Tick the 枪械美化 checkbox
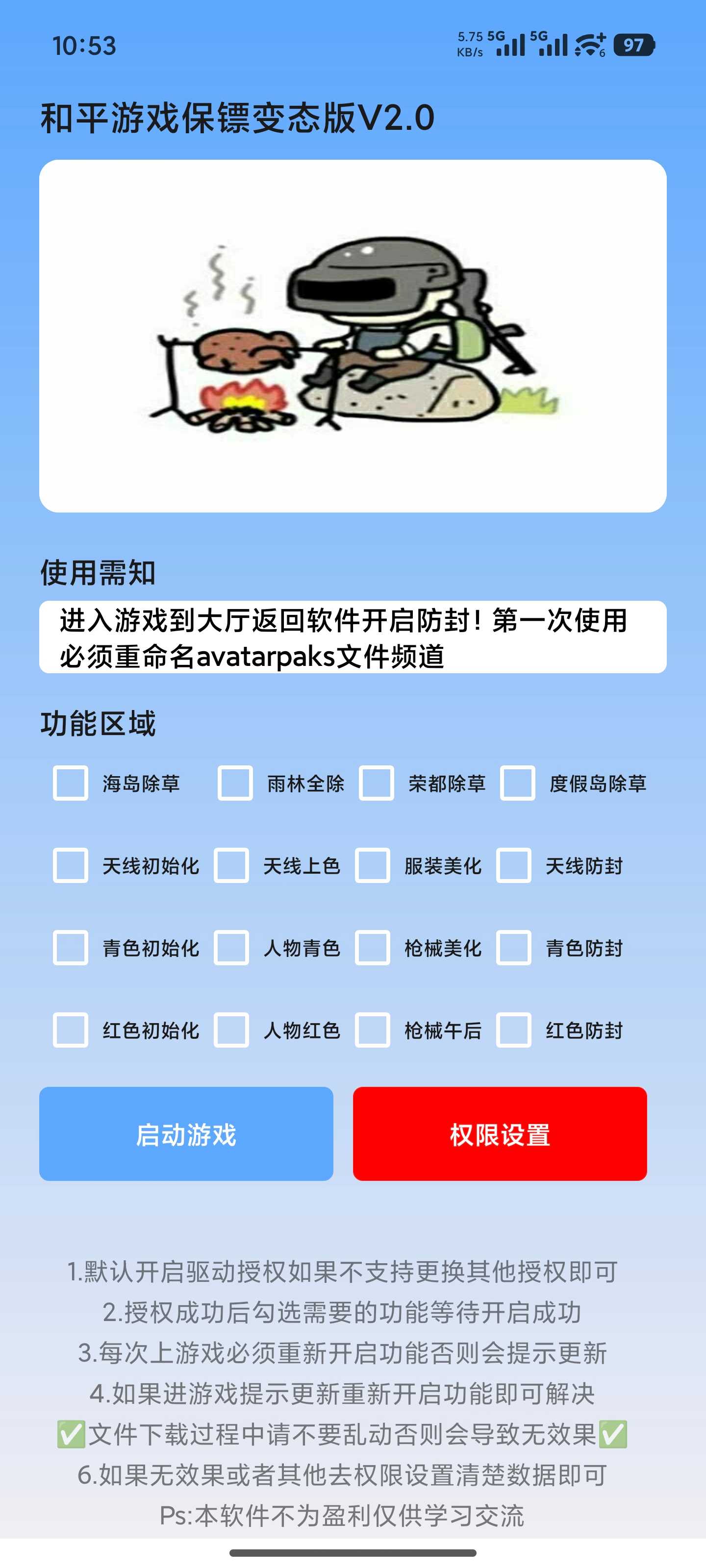Screen dimensions: 706x1568 [373, 947]
